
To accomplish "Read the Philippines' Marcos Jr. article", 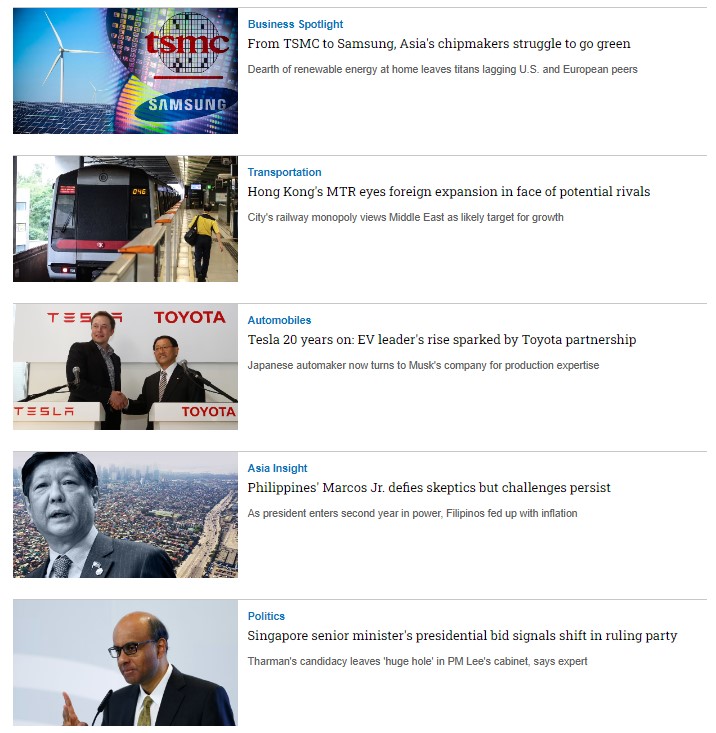I will click(429, 488).
